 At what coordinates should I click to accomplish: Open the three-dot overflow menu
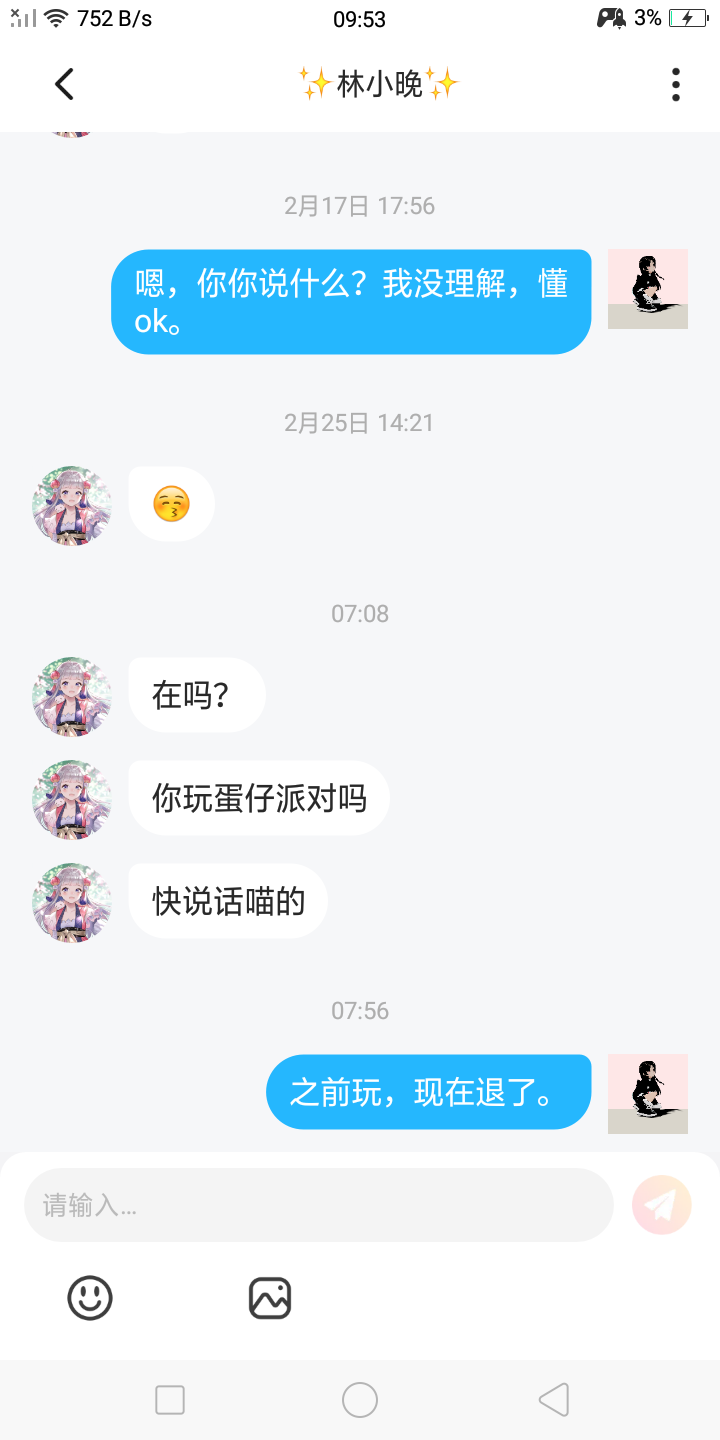[676, 85]
